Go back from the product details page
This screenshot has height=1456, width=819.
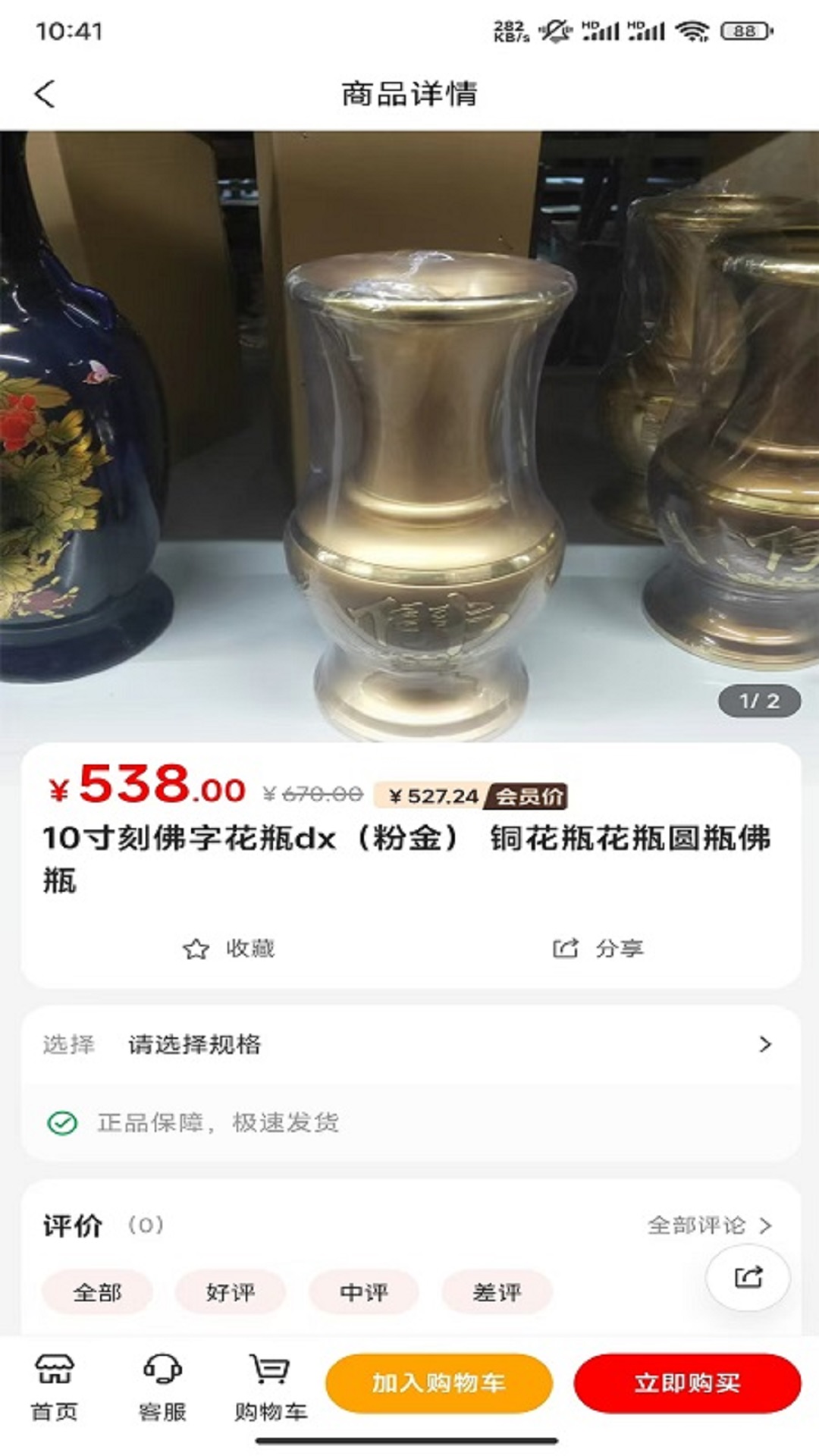coord(45,94)
